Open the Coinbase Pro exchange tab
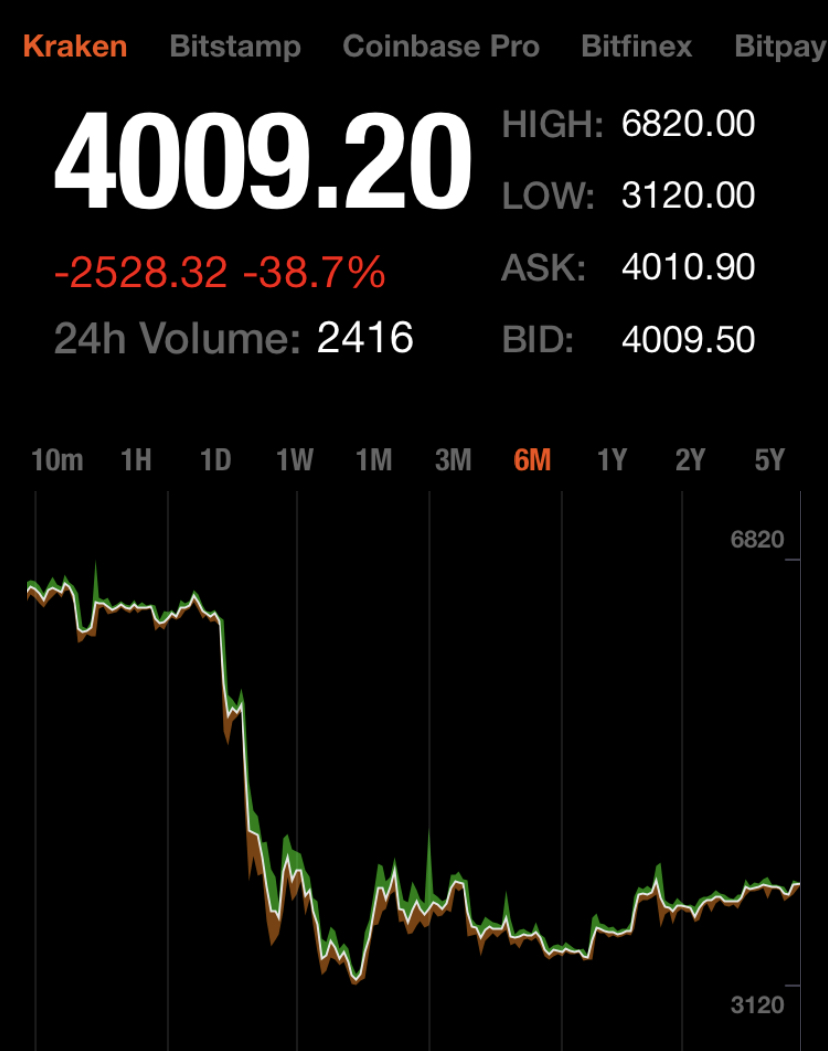 click(x=441, y=46)
